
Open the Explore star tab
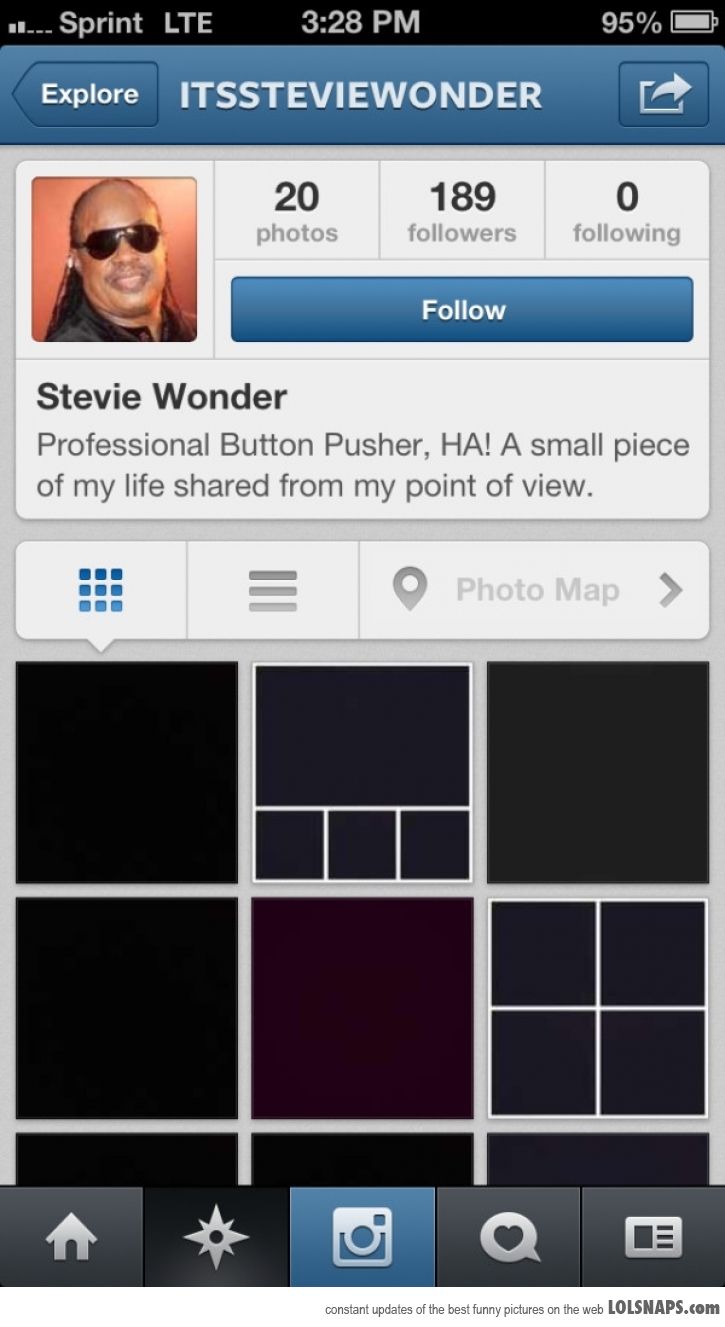pos(217,1237)
